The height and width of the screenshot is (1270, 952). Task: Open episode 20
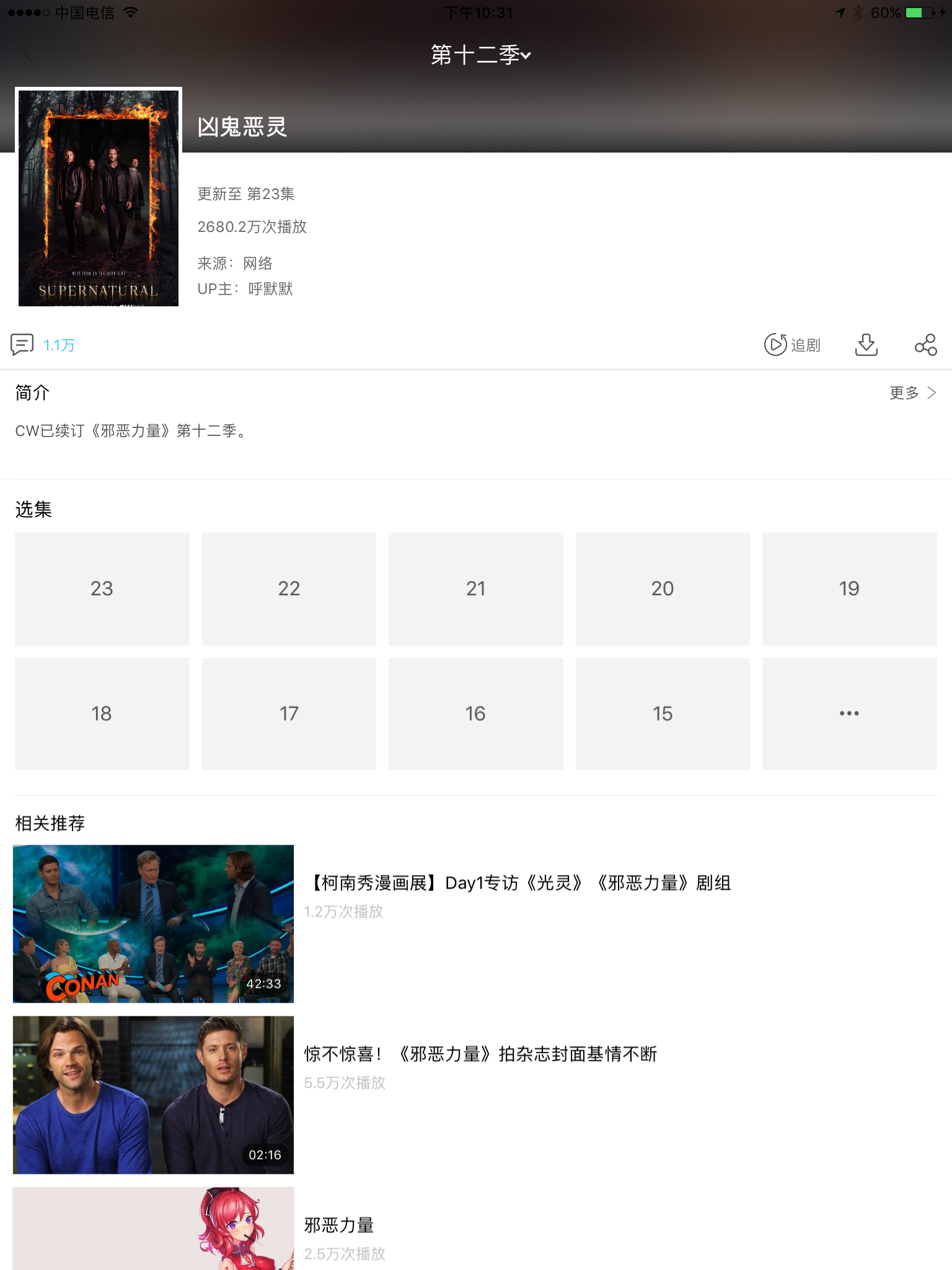(x=662, y=588)
